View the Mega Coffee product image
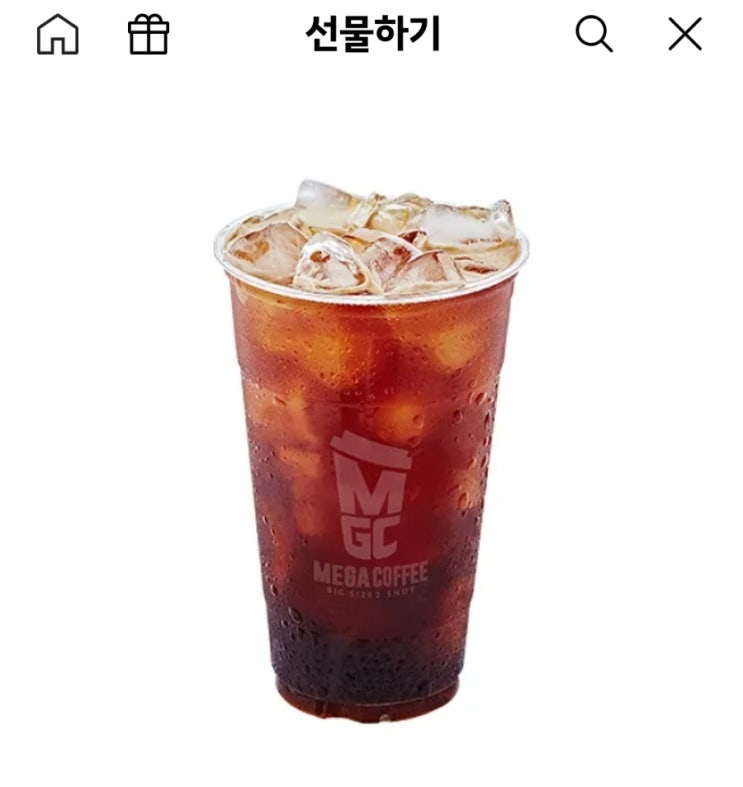 [372, 450]
